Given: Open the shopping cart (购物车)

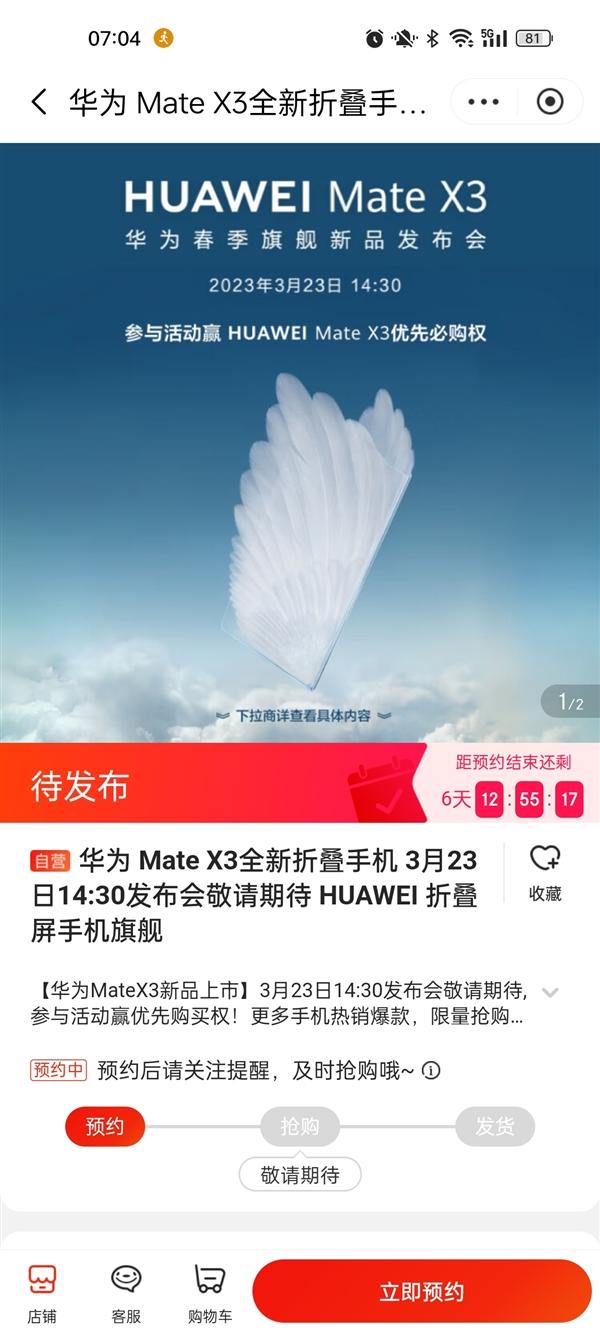Looking at the screenshot, I should click(209, 1291).
